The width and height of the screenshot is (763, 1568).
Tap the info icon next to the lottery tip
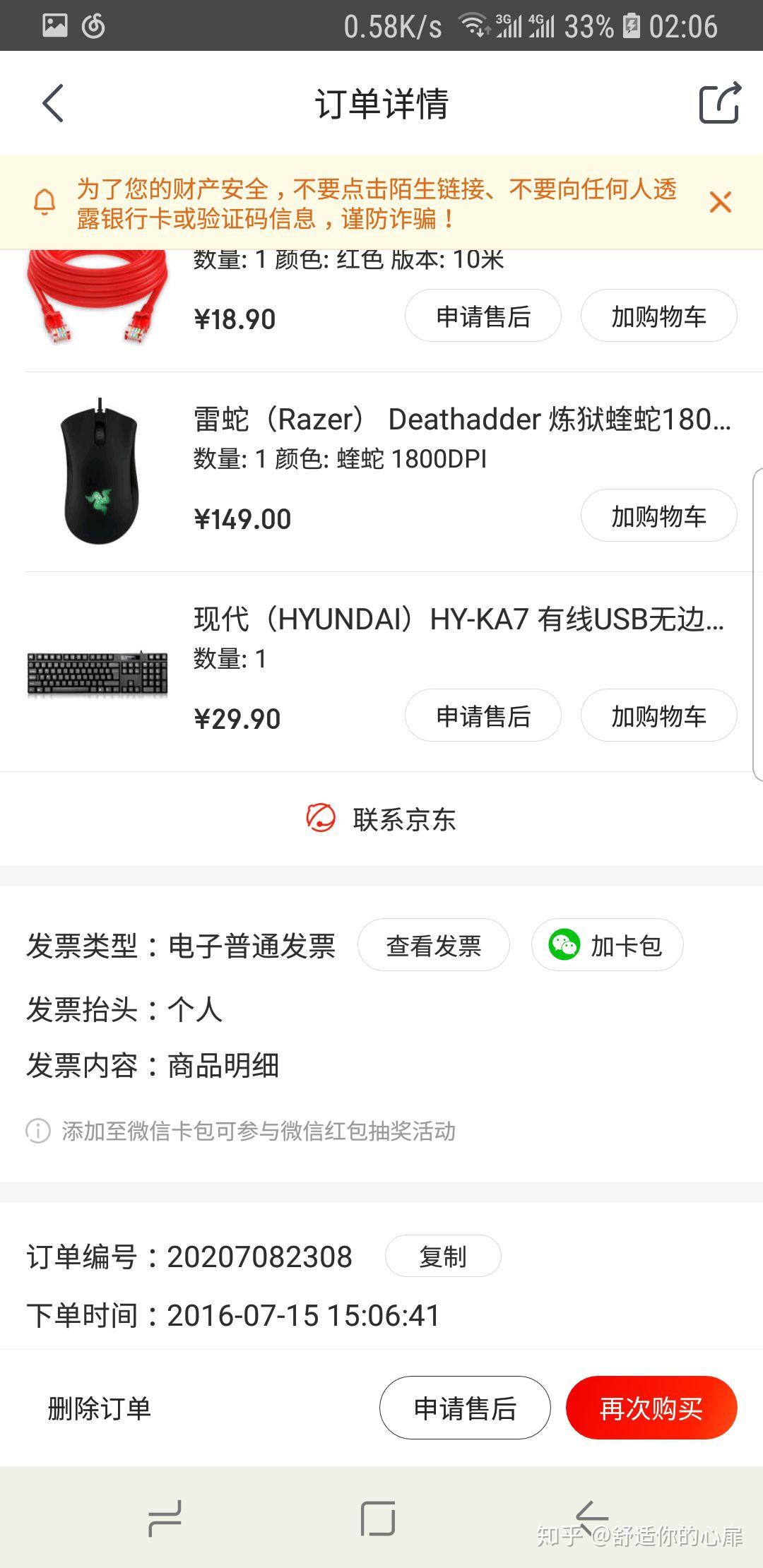click(36, 1131)
